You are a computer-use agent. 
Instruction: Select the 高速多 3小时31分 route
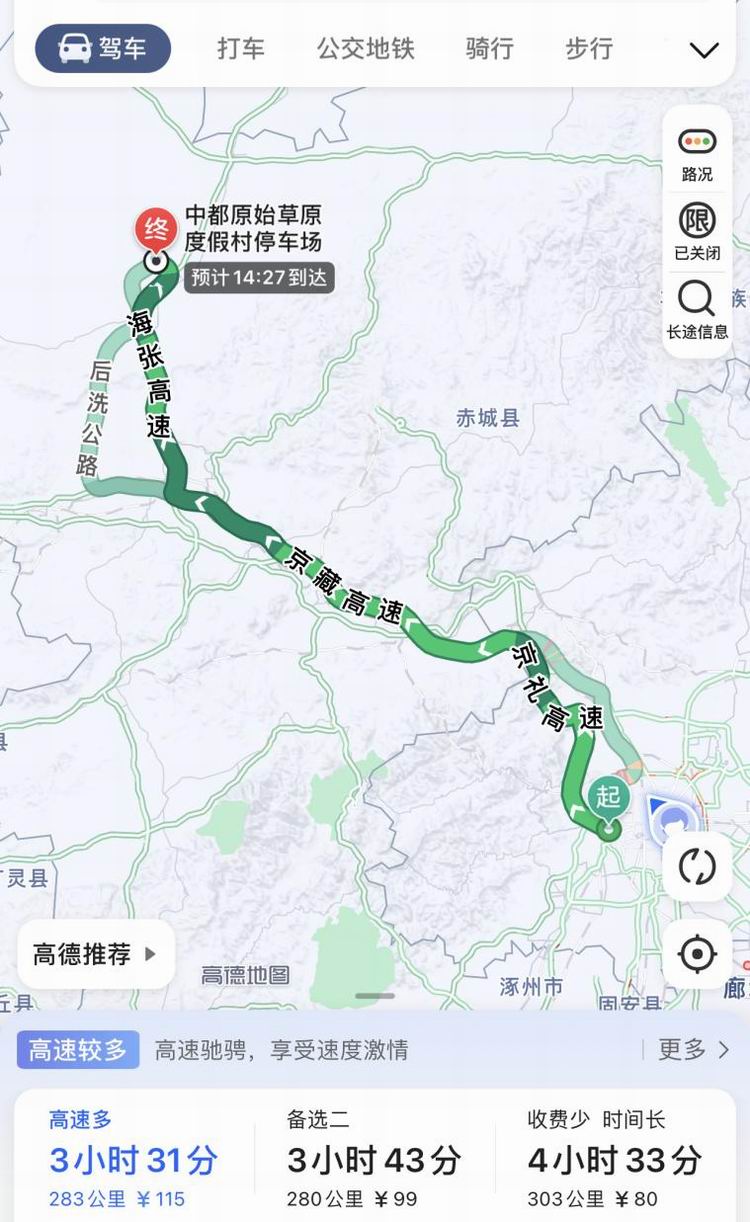pos(133,1159)
